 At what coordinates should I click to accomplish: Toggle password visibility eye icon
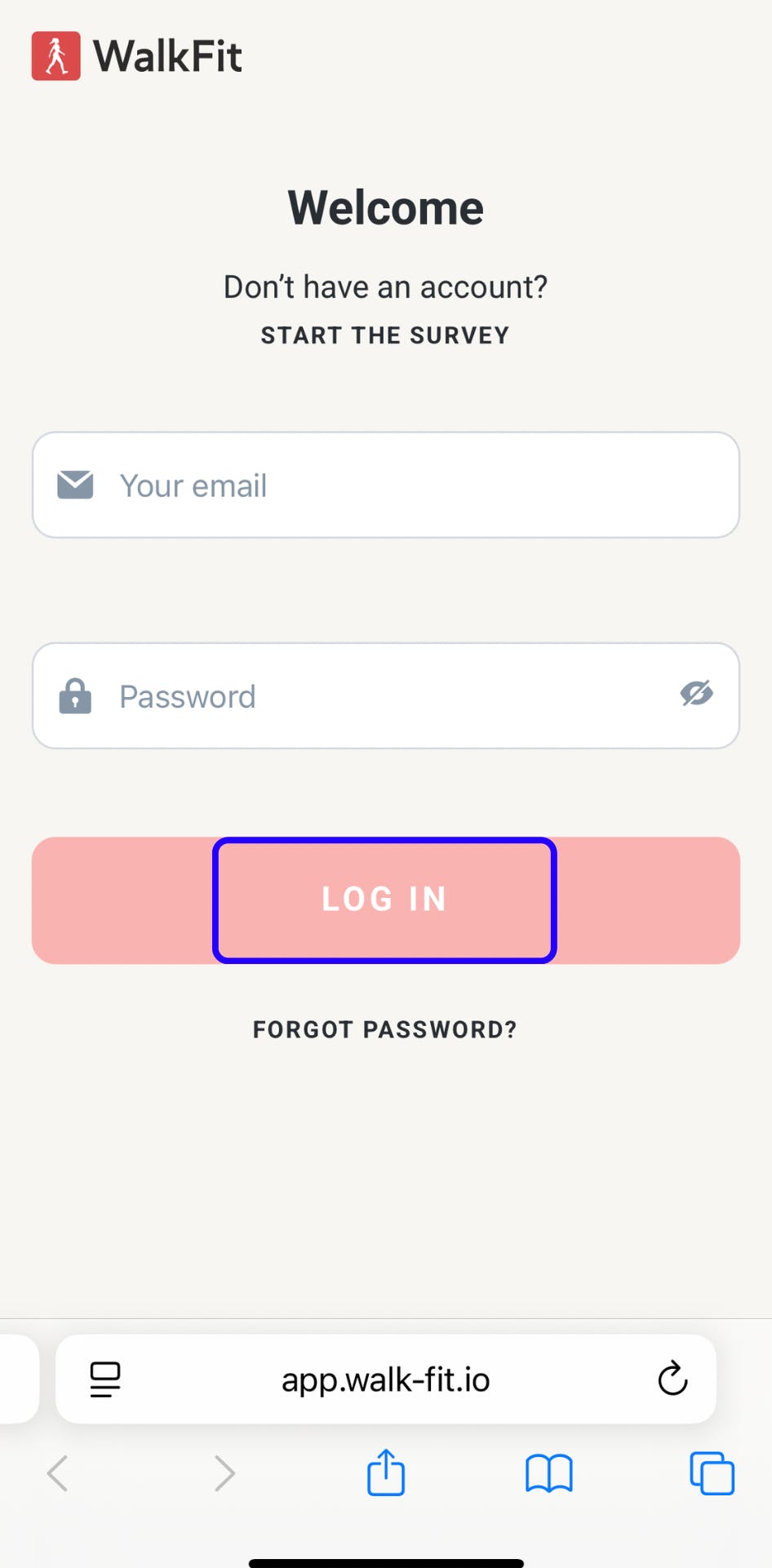coord(696,694)
